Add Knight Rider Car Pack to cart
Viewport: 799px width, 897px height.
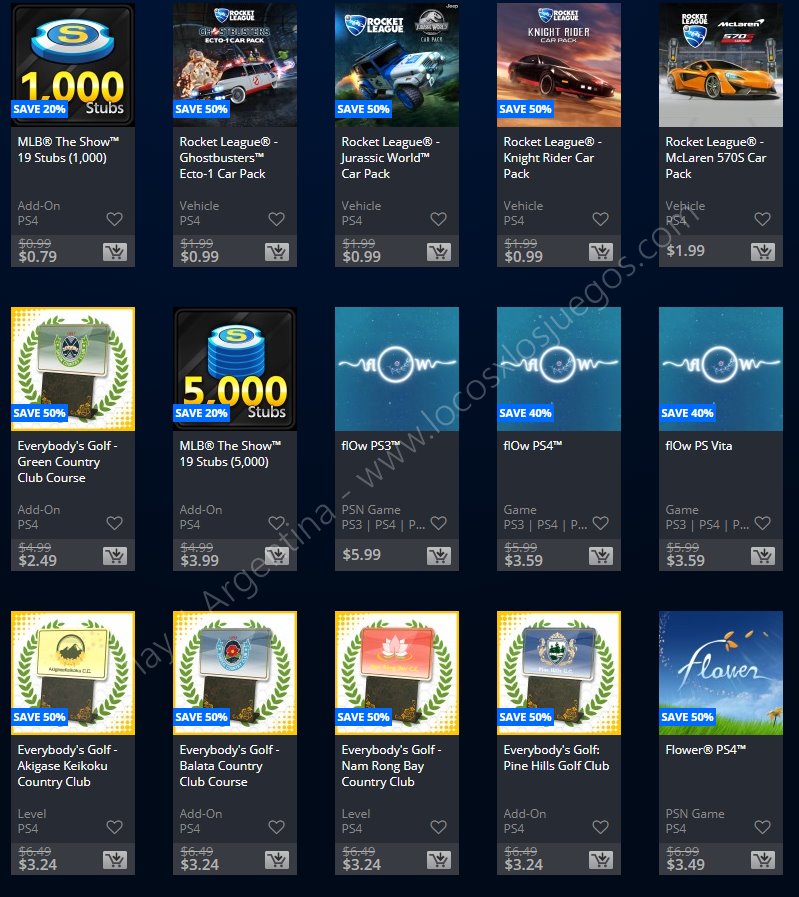pyautogui.click(x=601, y=252)
